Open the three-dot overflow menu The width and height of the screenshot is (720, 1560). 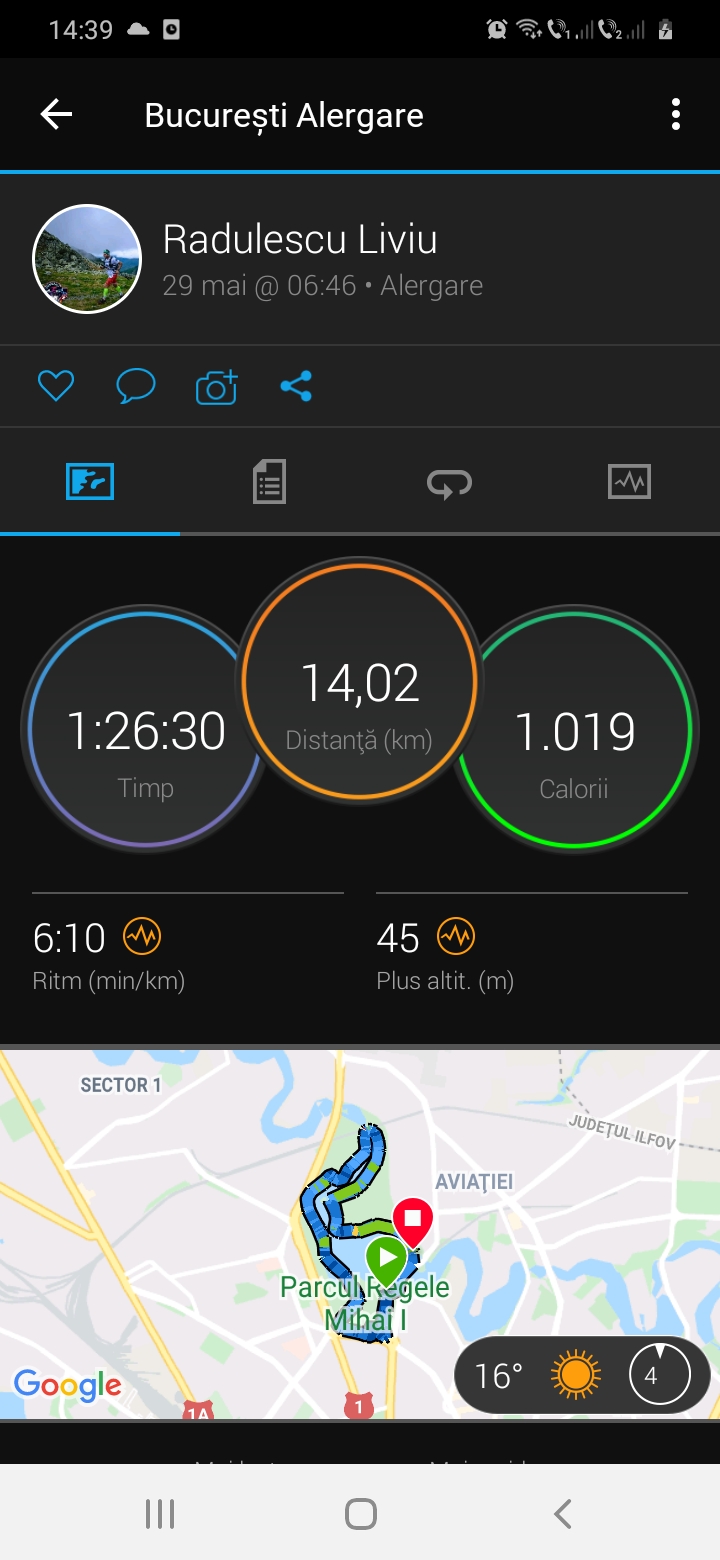(x=676, y=115)
